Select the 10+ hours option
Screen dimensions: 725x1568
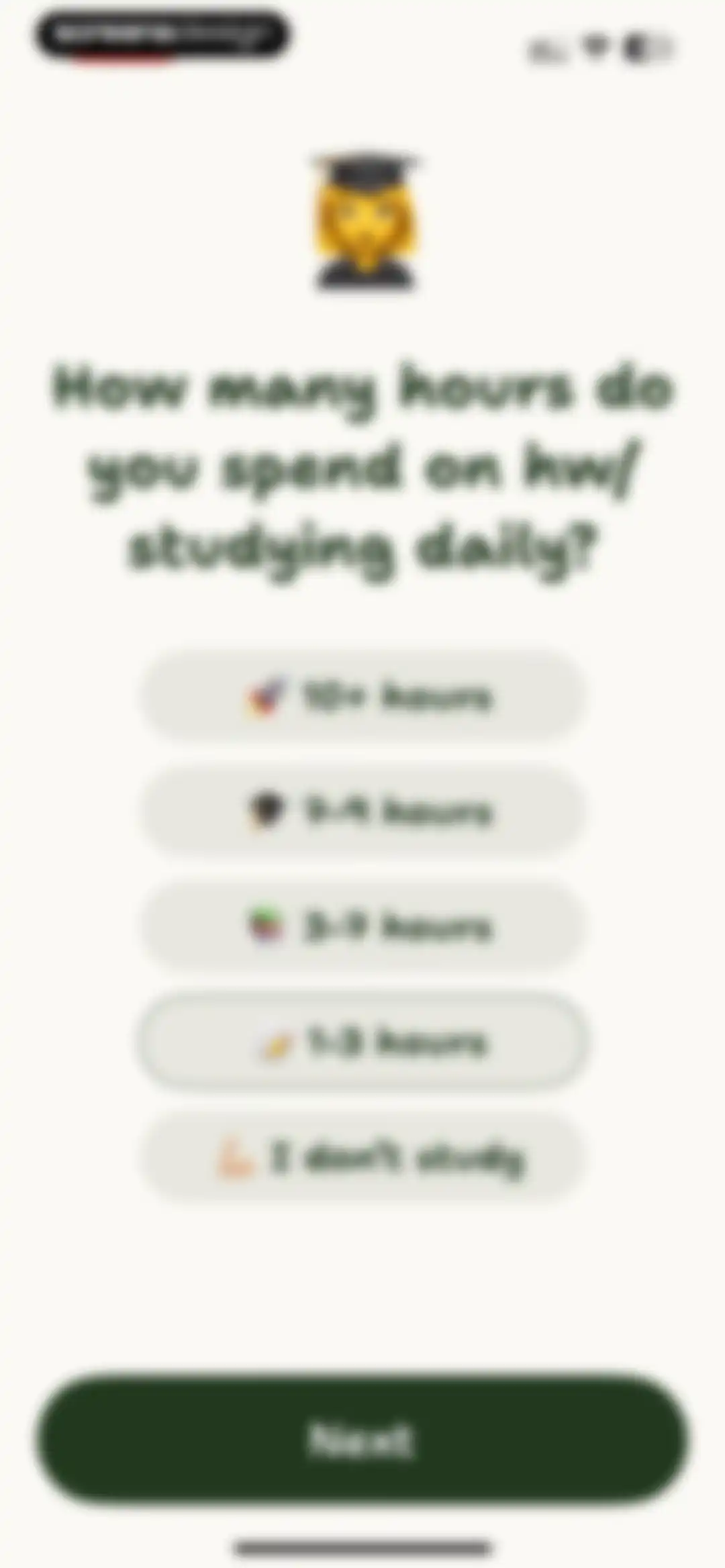[x=362, y=696]
